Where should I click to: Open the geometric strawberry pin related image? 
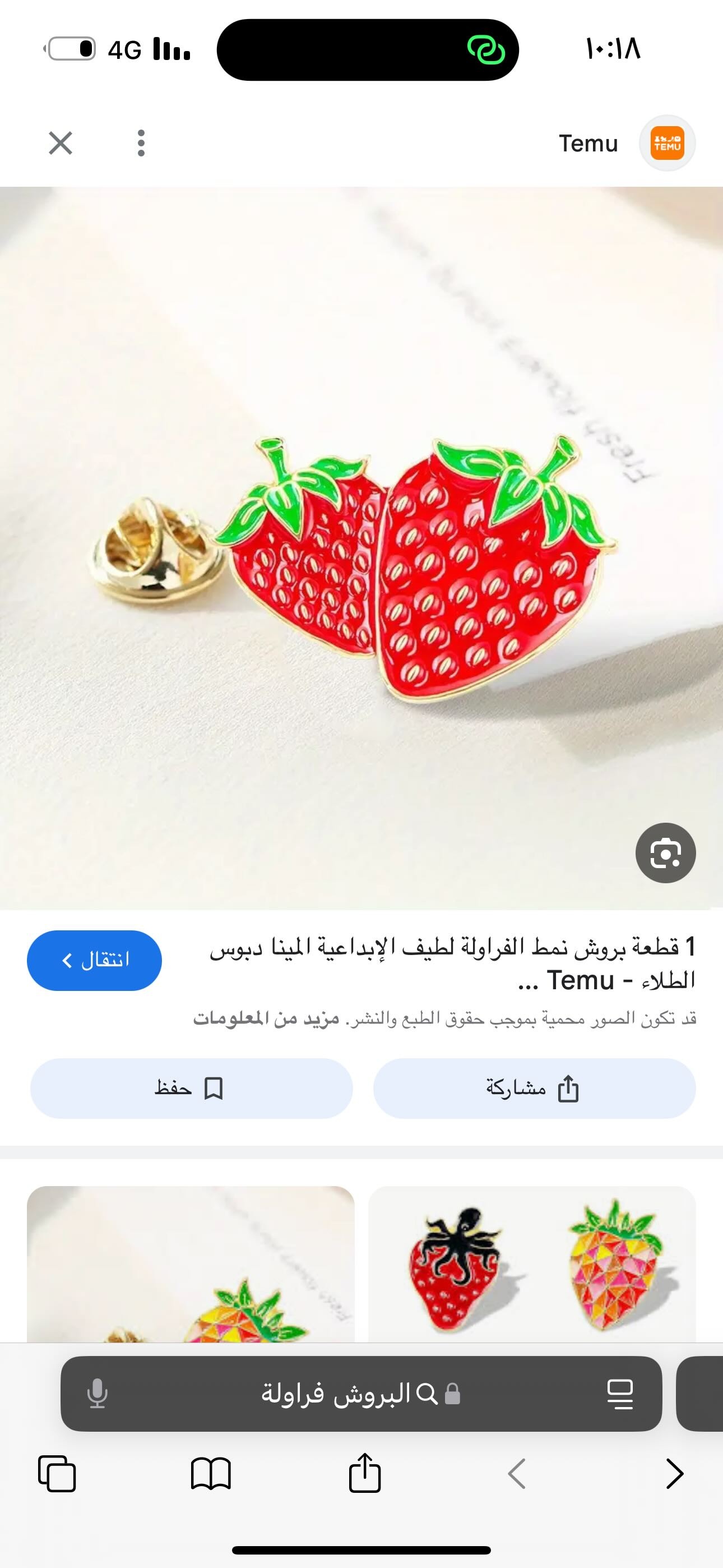(x=191, y=1263)
